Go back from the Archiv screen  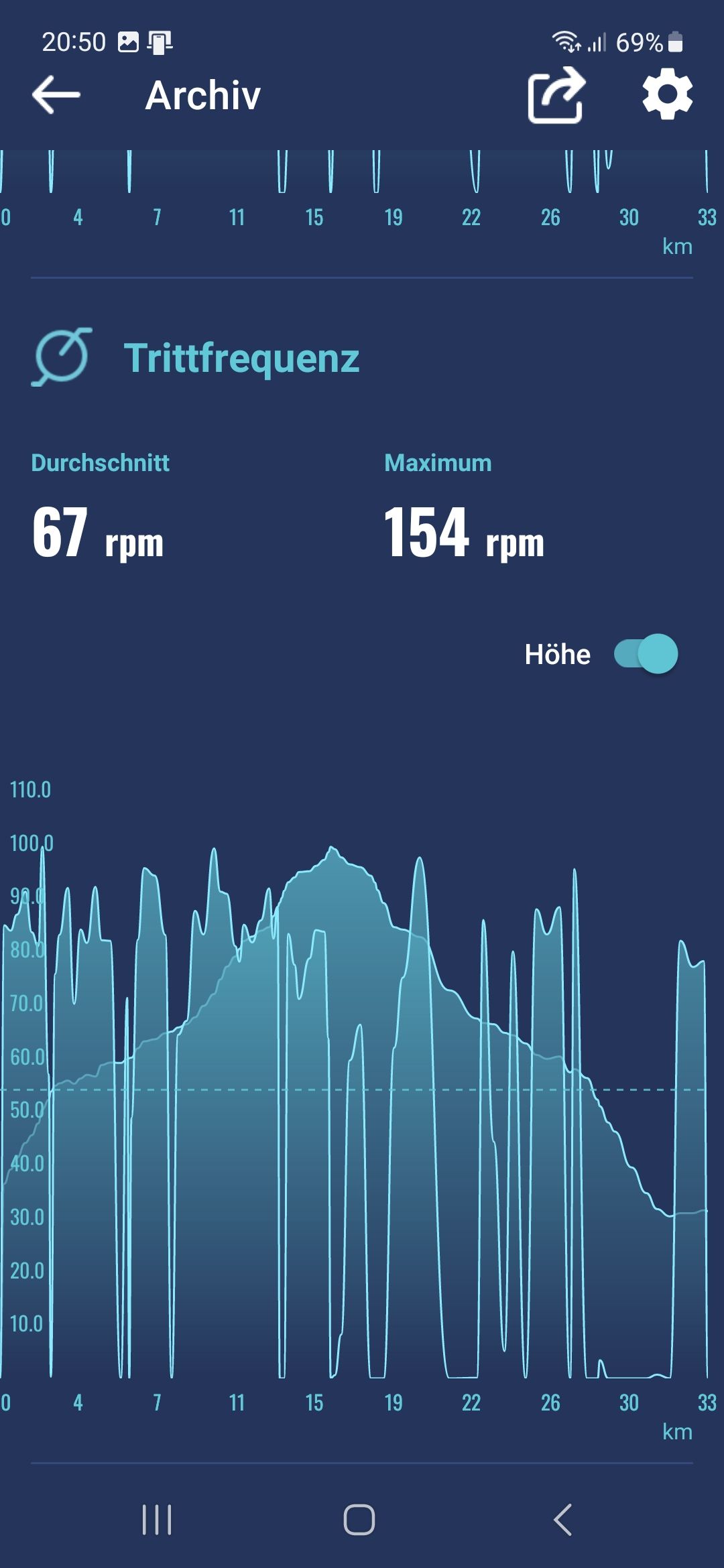point(56,94)
